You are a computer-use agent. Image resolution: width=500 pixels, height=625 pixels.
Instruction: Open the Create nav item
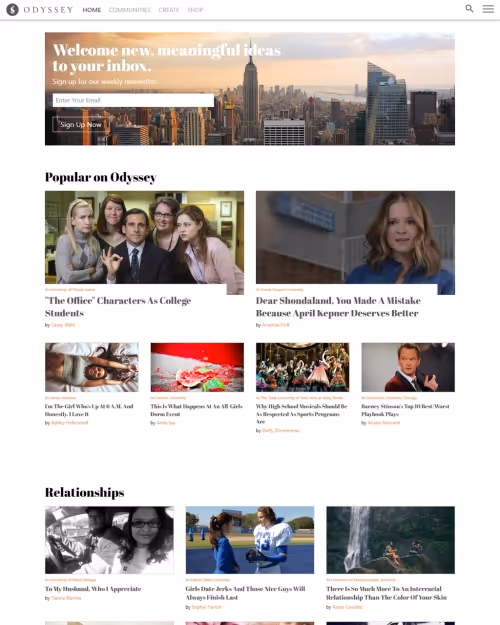169,10
